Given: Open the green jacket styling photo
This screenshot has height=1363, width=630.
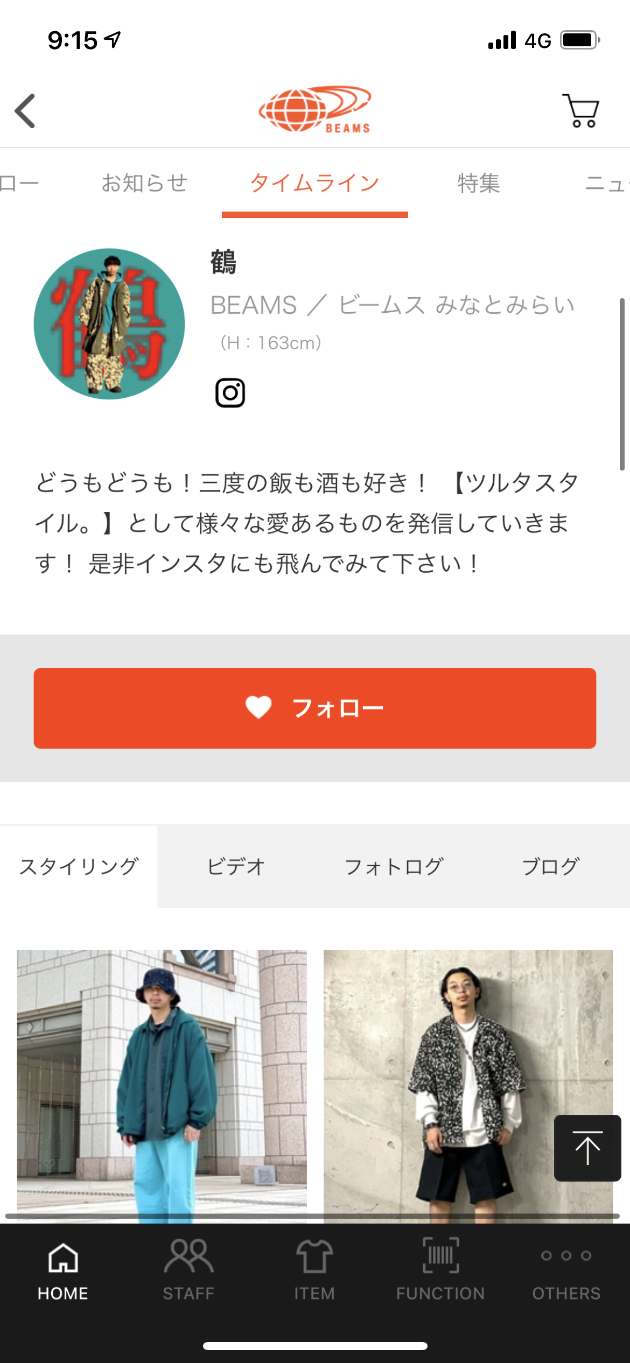Looking at the screenshot, I should [162, 1082].
